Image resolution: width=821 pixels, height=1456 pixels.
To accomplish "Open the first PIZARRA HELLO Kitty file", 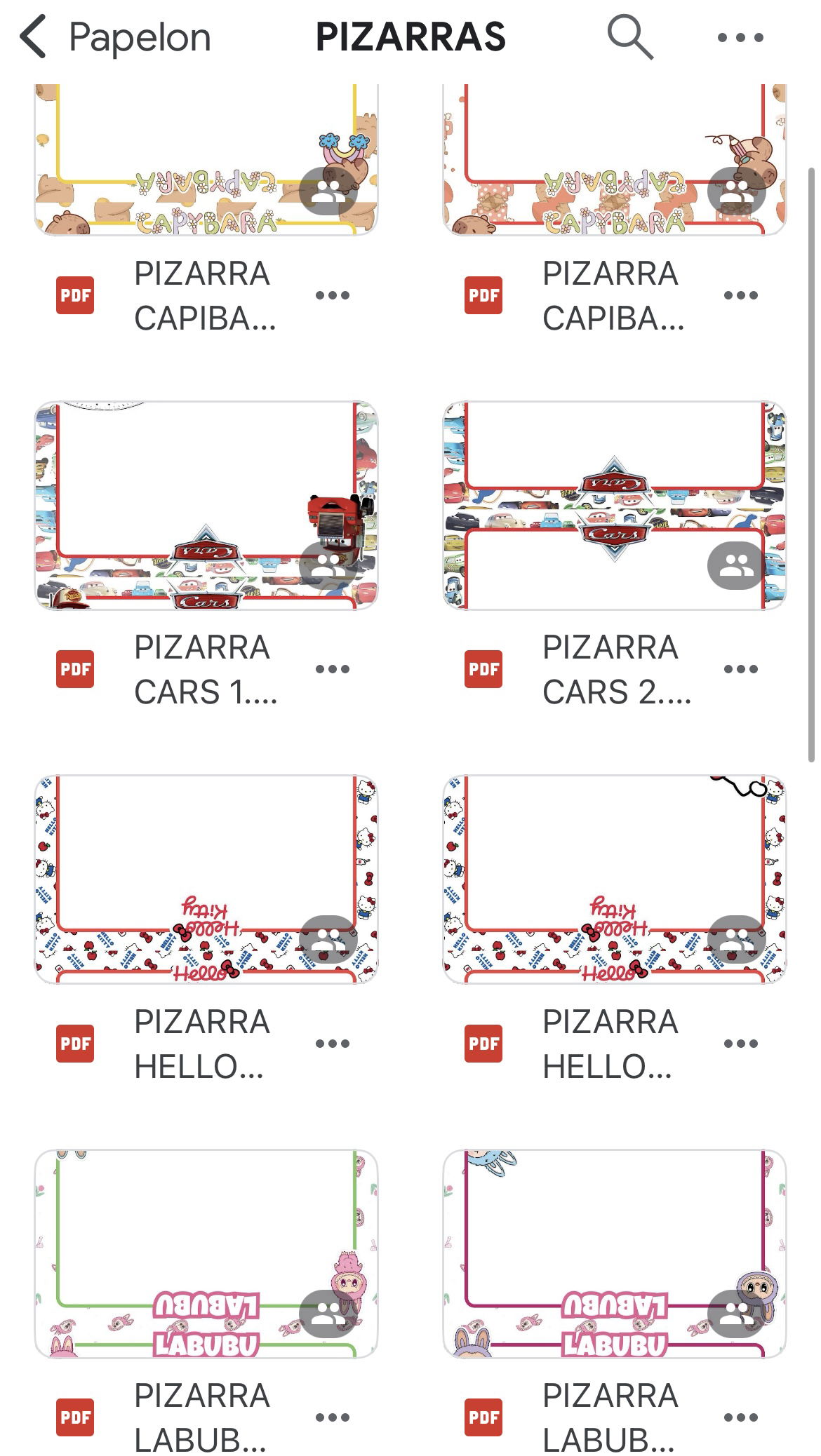I will click(x=206, y=879).
